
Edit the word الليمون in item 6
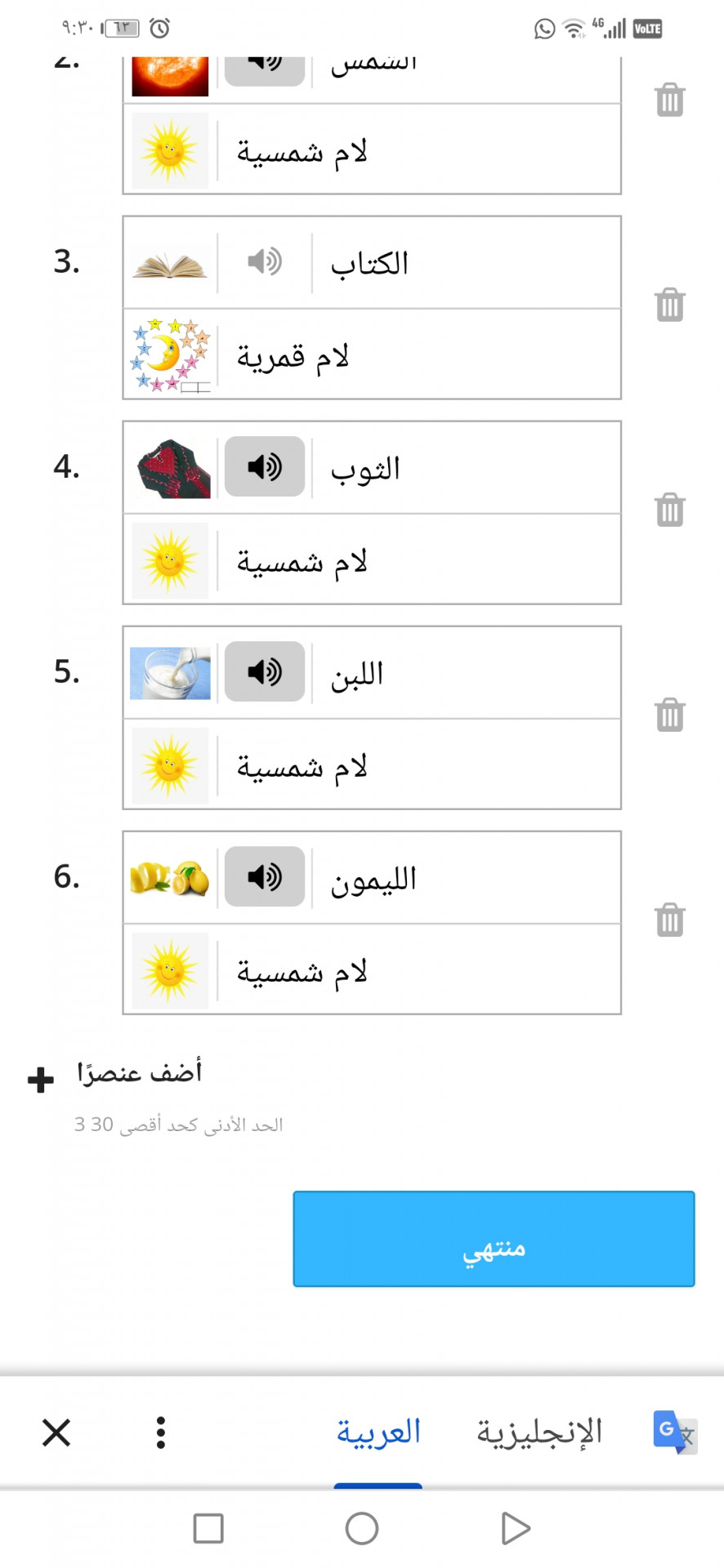point(466,878)
